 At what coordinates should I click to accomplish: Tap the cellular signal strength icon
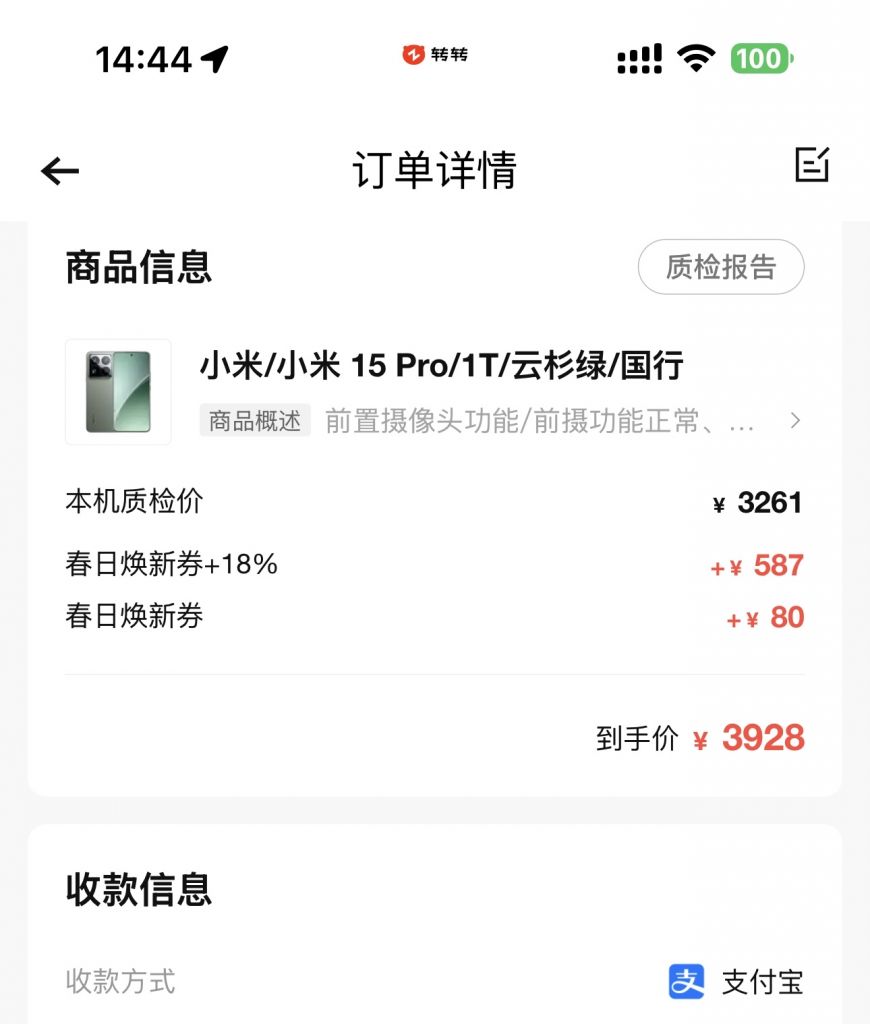click(638, 57)
